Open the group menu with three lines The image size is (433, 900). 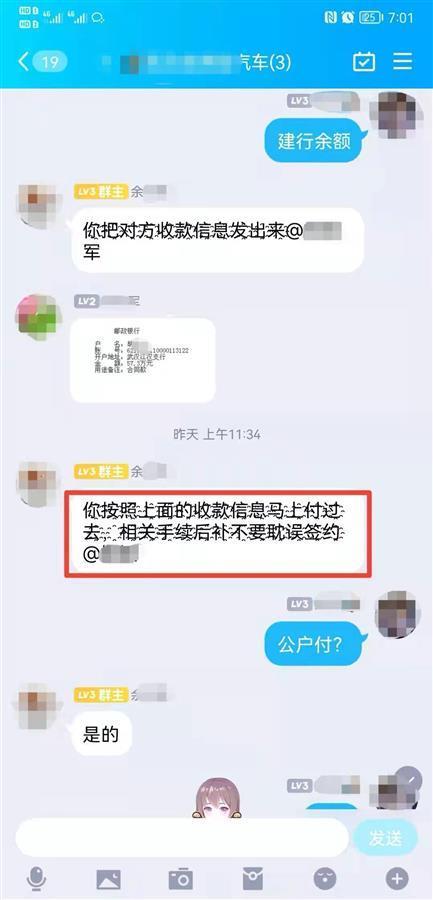[403, 61]
